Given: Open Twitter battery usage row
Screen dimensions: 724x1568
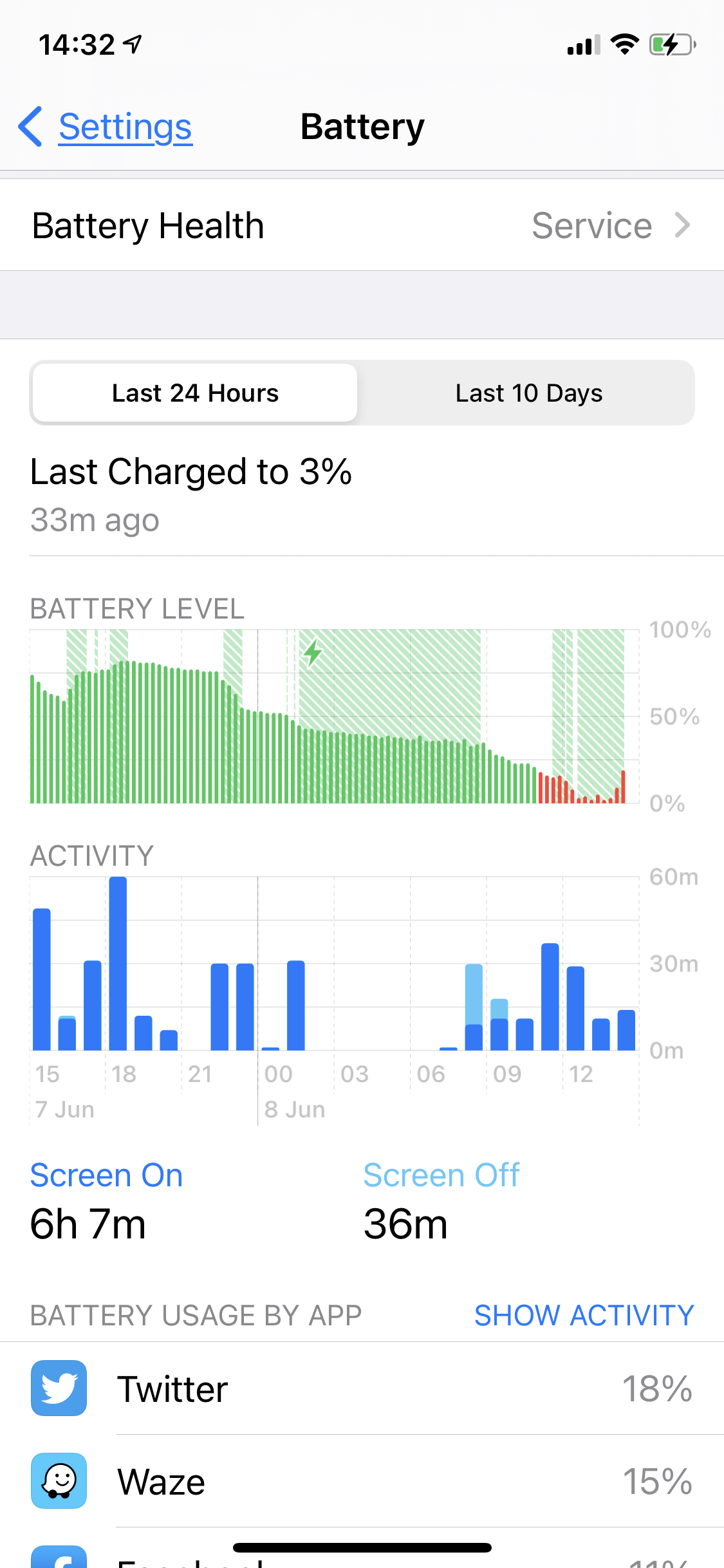Looking at the screenshot, I should tap(362, 1388).
